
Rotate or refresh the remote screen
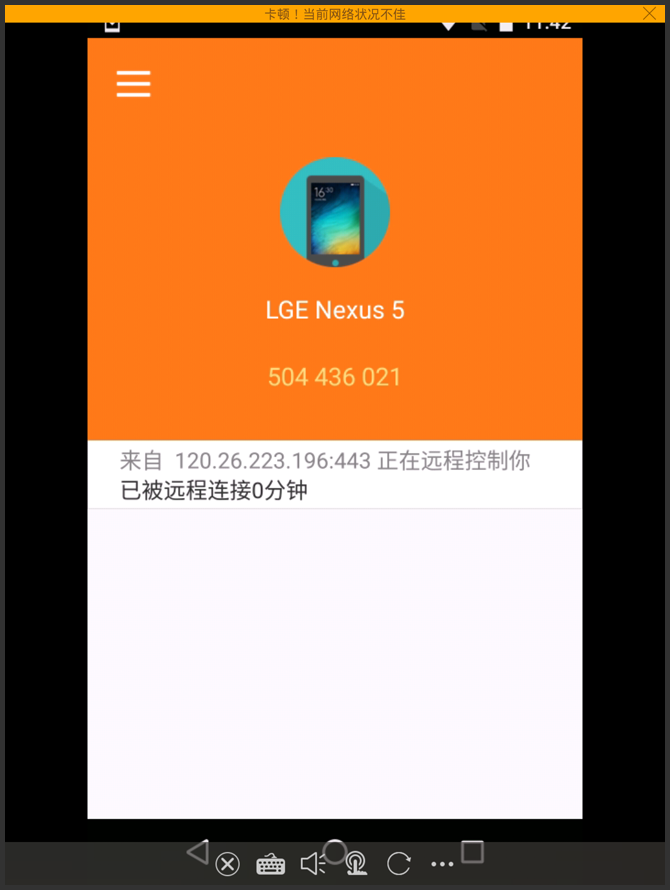tap(399, 863)
